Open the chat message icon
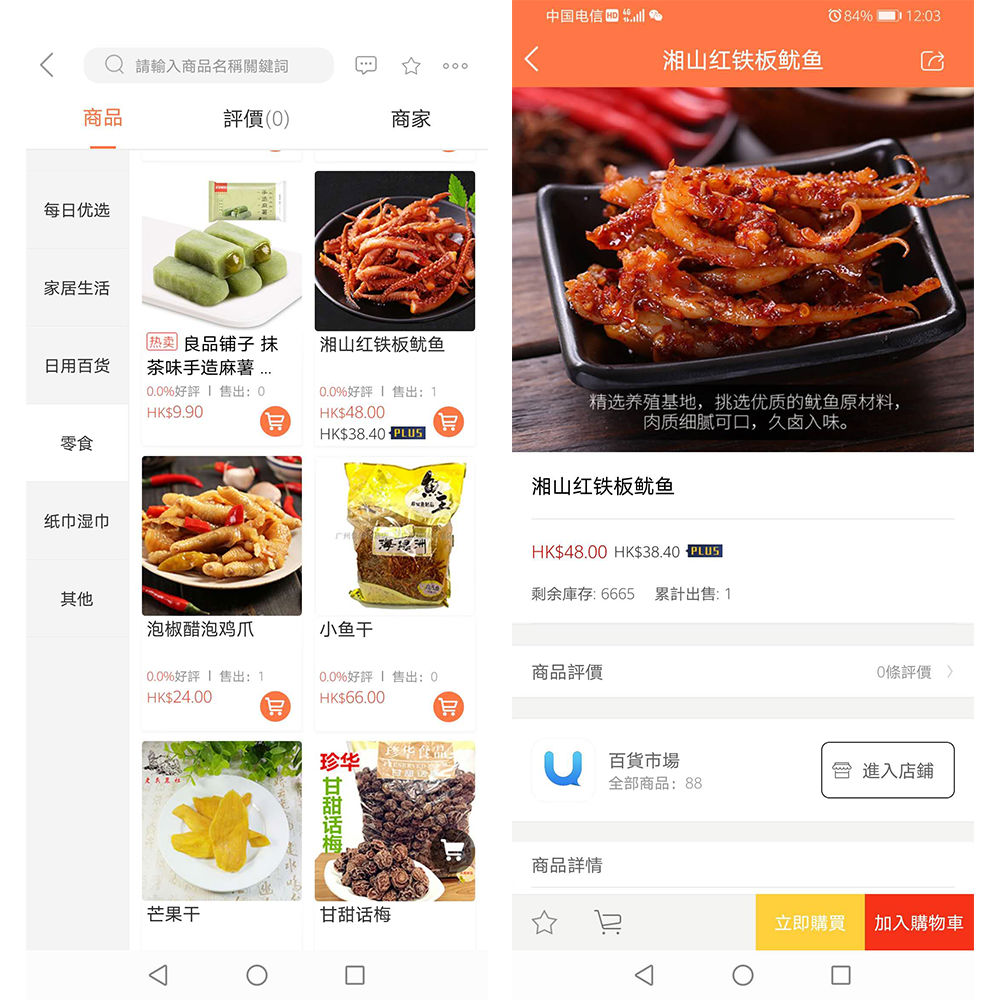Image resolution: width=1000 pixels, height=1000 pixels. (x=366, y=66)
